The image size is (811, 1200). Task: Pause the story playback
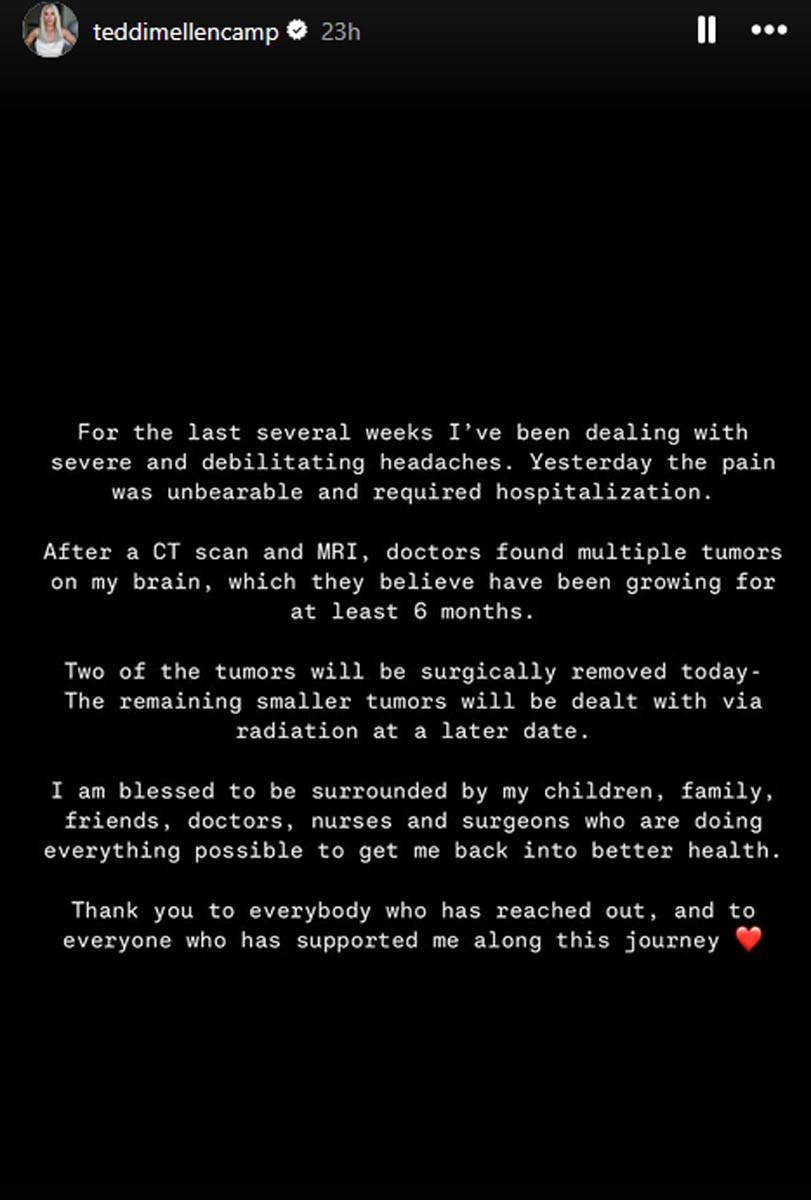pyautogui.click(x=706, y=31)
